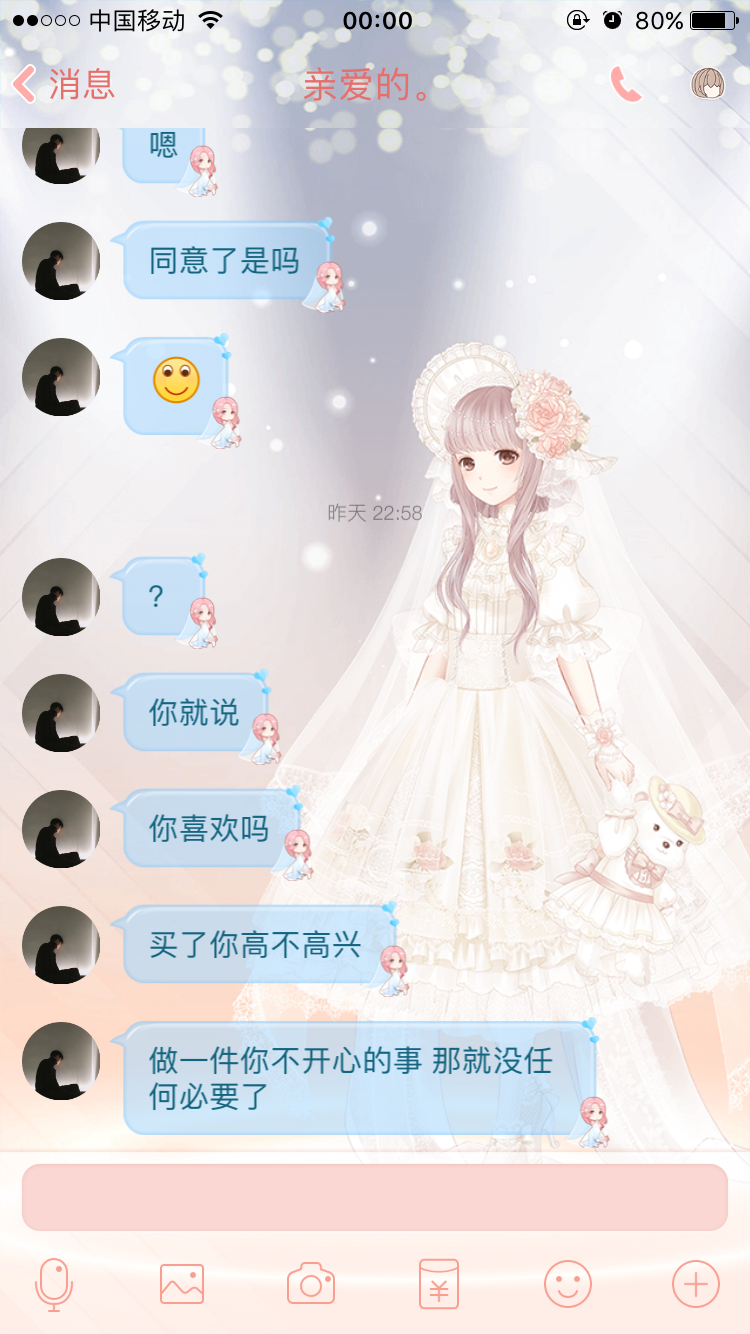Switch to voice message microphone

(x=54, y=1284)
